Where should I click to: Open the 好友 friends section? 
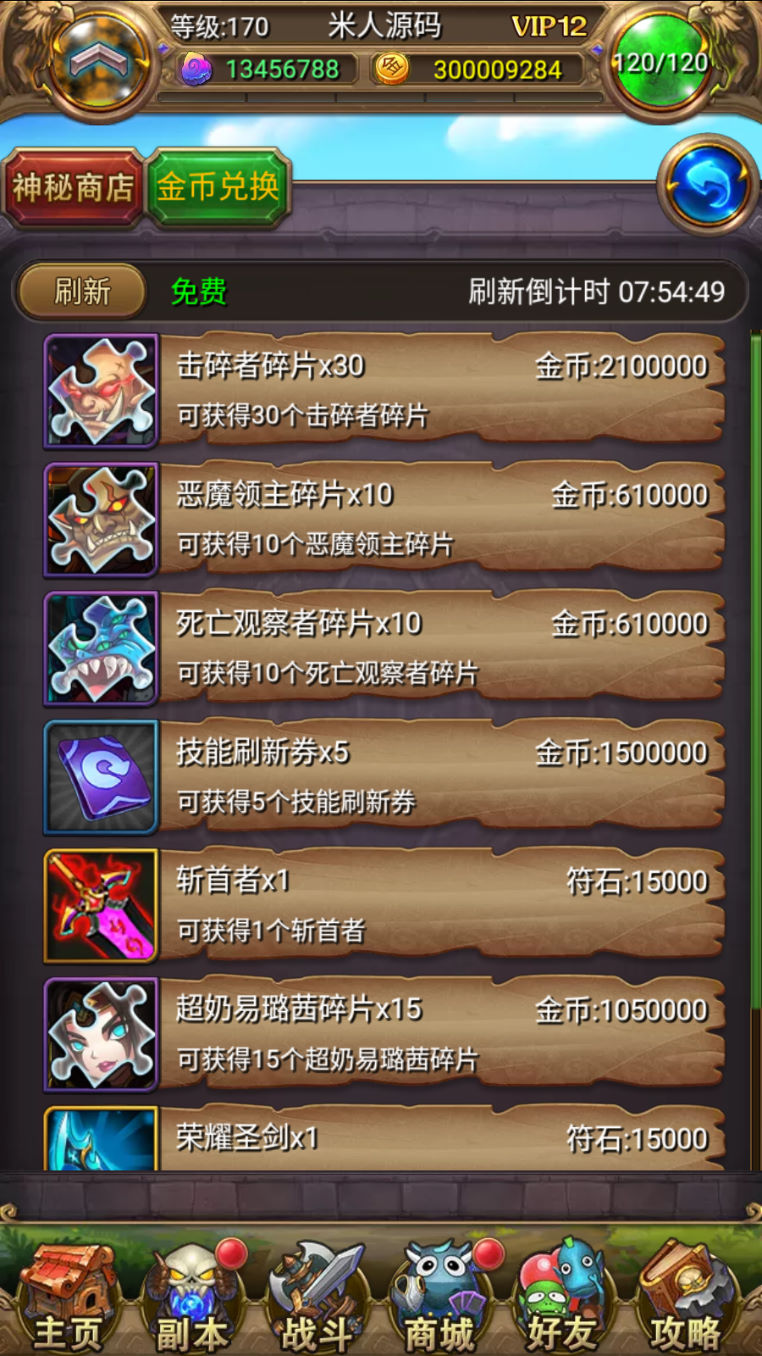click(564, 1296)
